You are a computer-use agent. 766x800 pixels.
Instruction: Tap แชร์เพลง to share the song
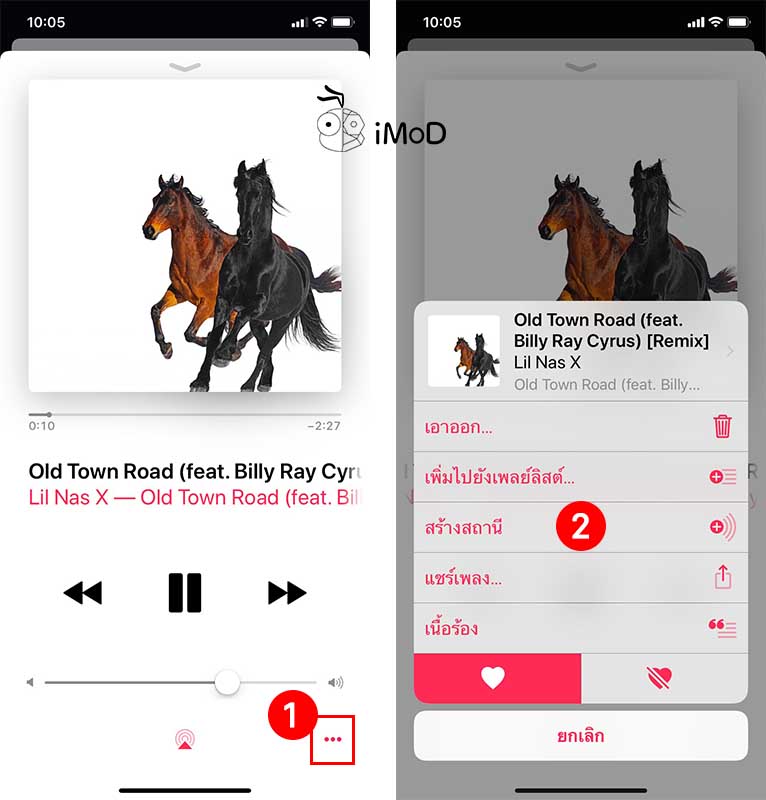[x=580, y=578]
